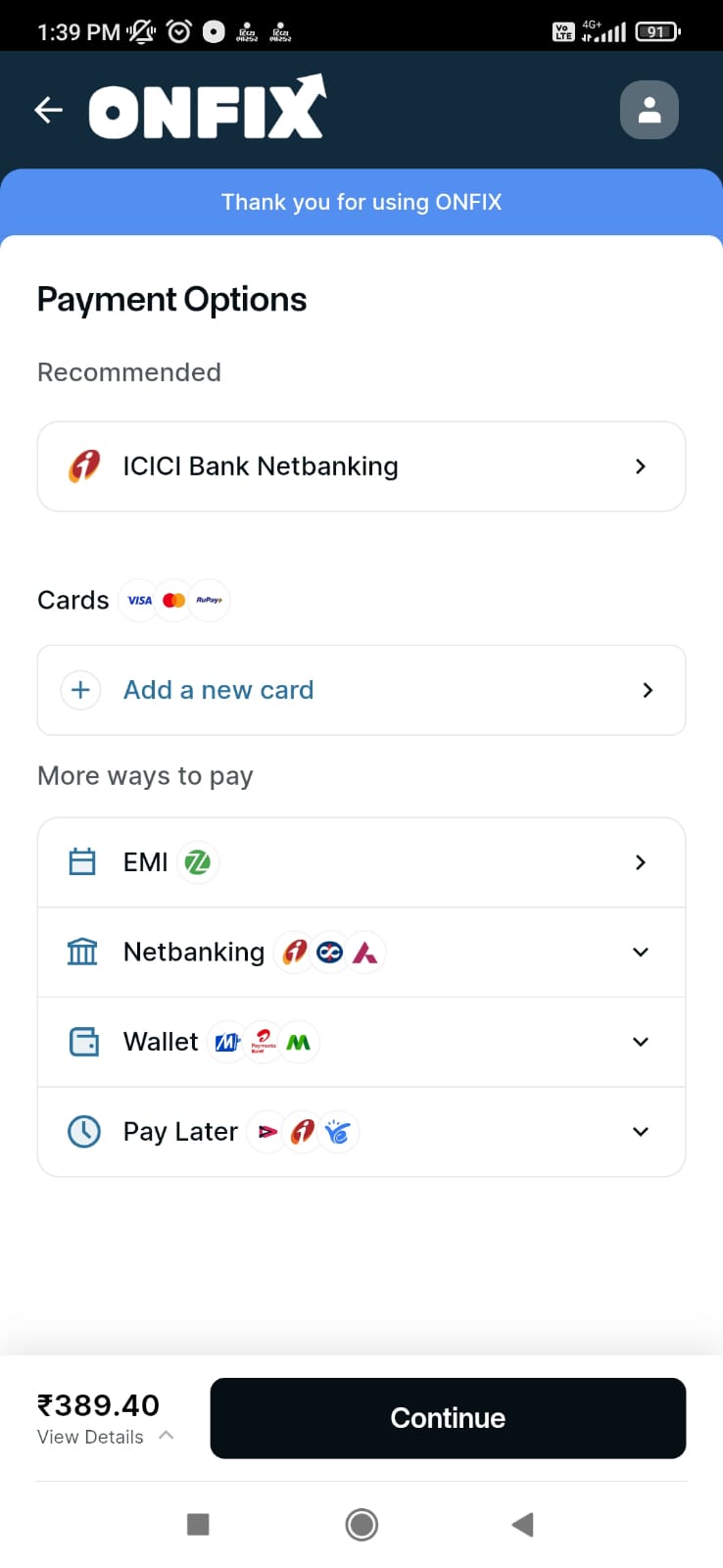Expand the Netbanking section
The image size is (723, 1568).
click(361, 953)
